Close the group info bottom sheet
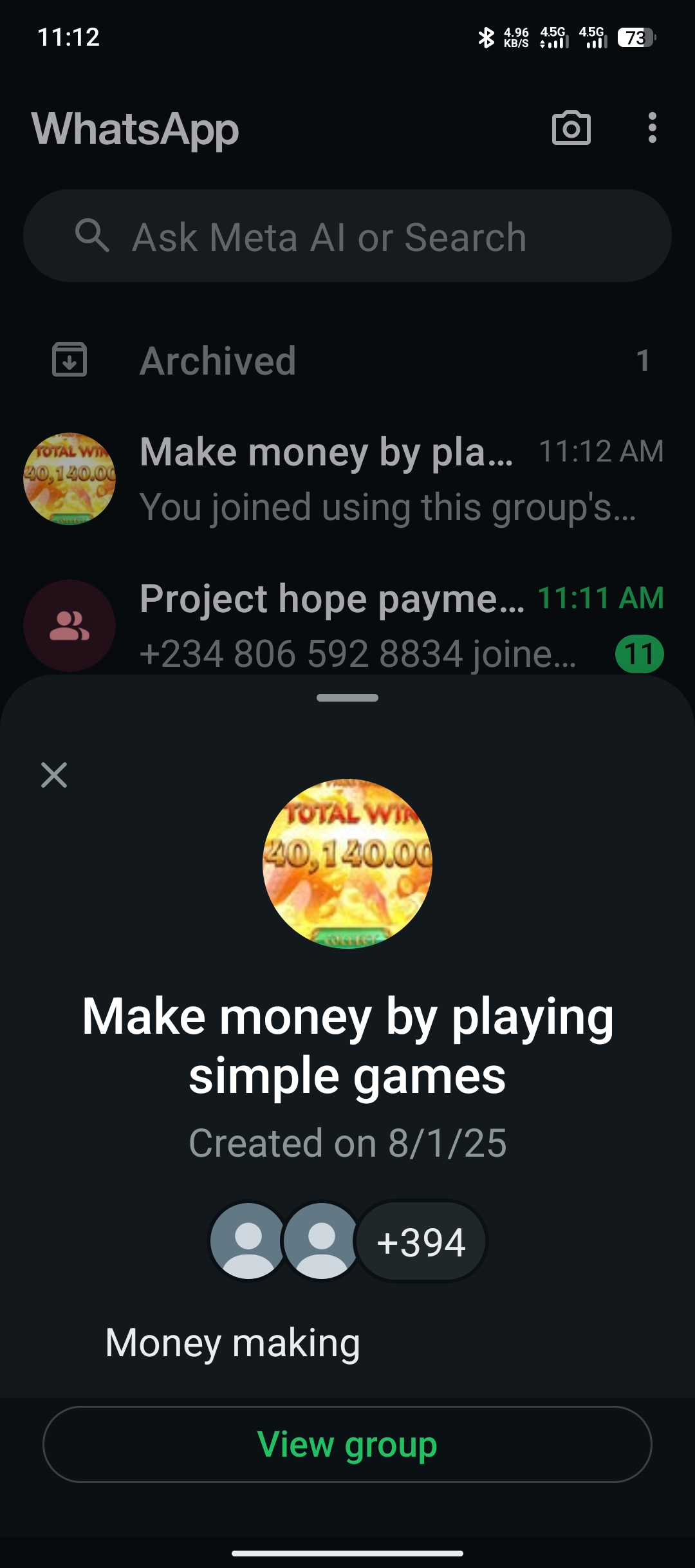Image resolution: width=695 pixels, height=1568 pixels. [x=54, y=775]
